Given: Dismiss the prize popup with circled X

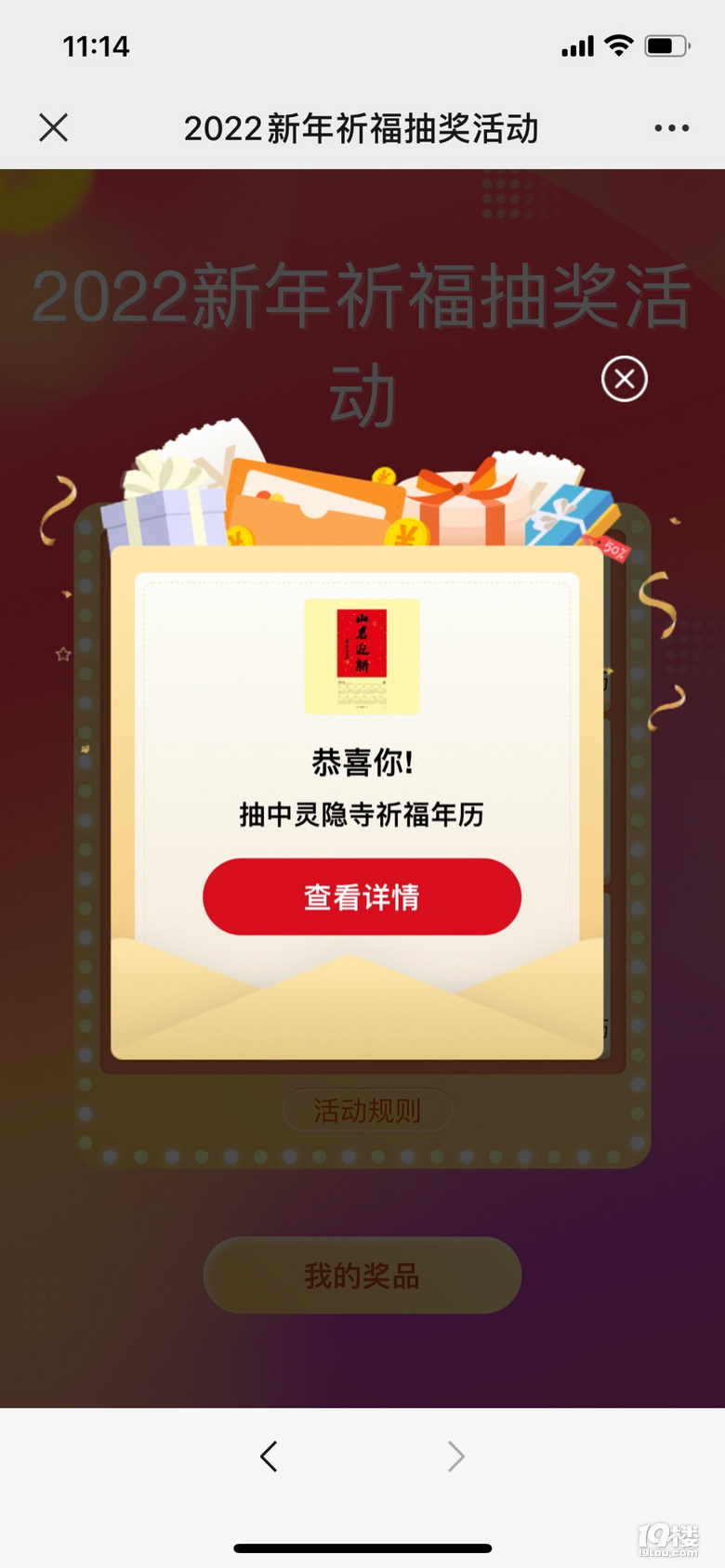Looking at the screenshot, I should 625,379.
